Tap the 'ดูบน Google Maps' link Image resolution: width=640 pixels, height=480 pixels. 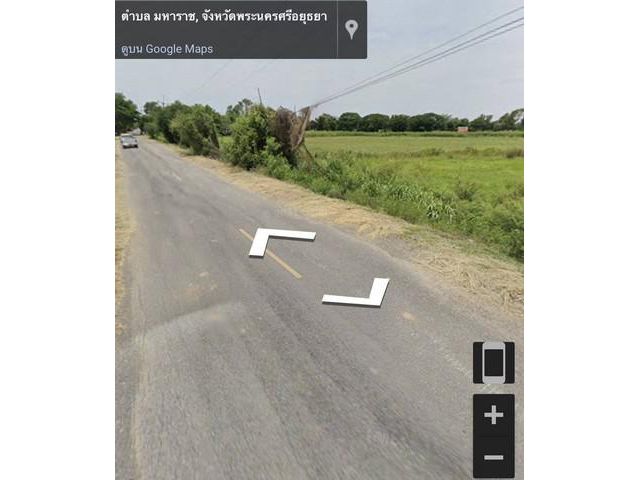coord(166,48)
